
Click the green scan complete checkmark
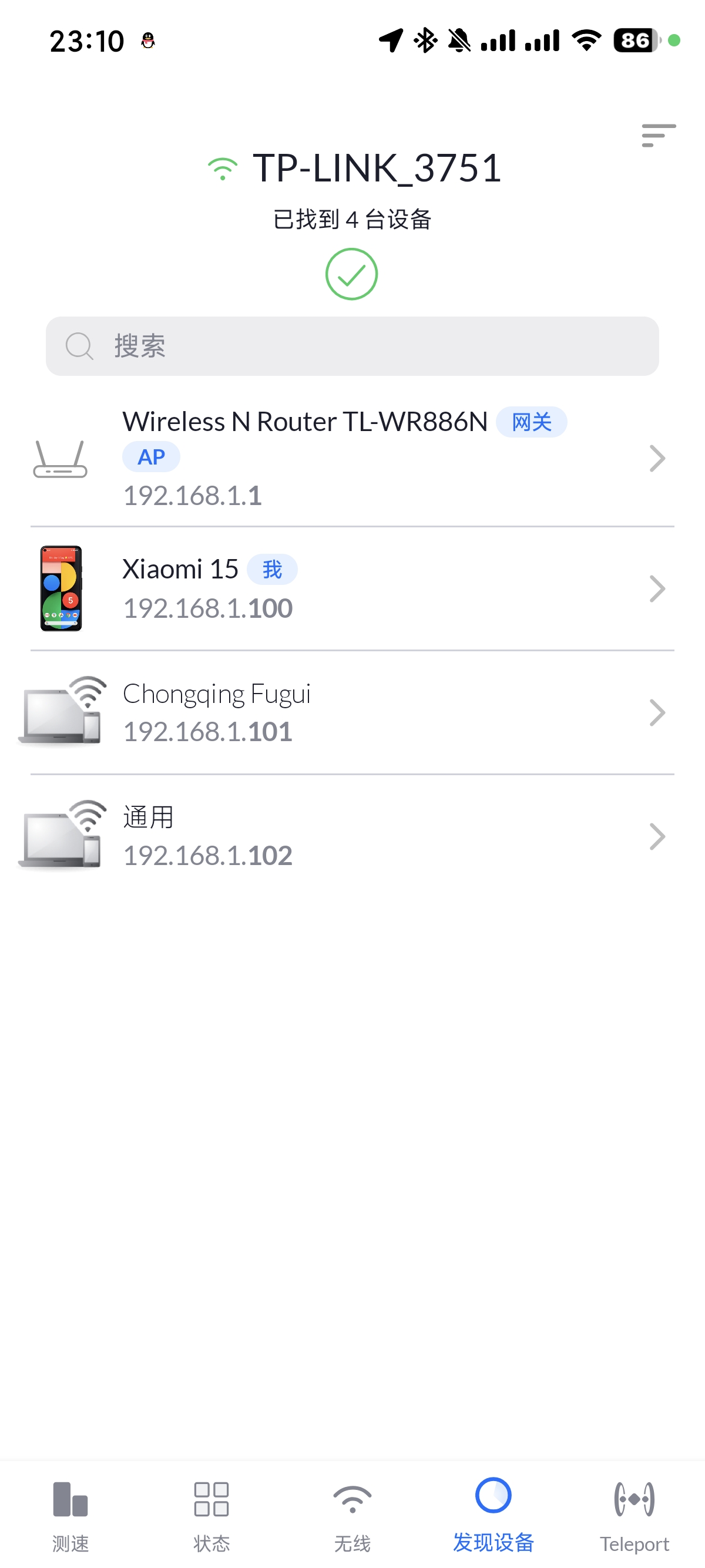[x=352, y=273]
